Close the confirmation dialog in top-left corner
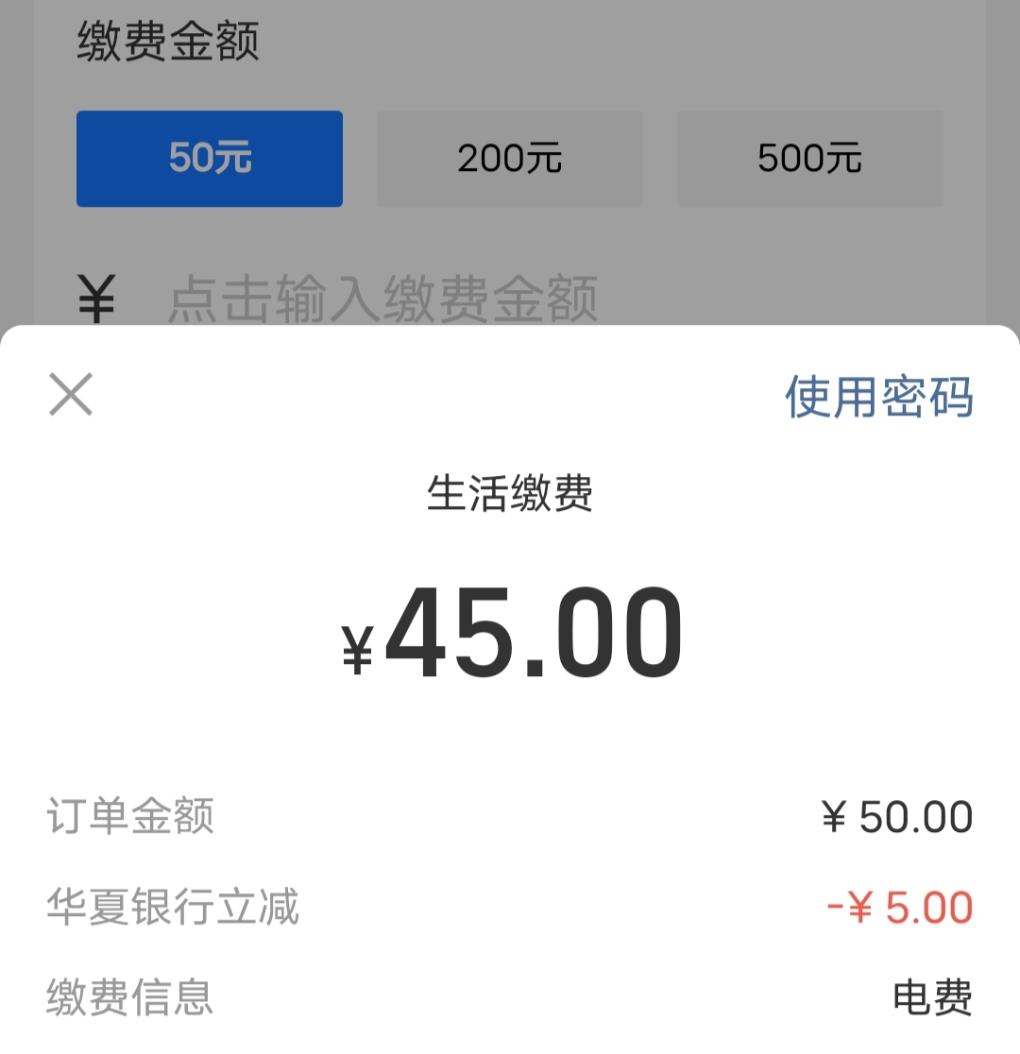The width and height of the screenshot is (1020, 1054). (x=70, y=394)
